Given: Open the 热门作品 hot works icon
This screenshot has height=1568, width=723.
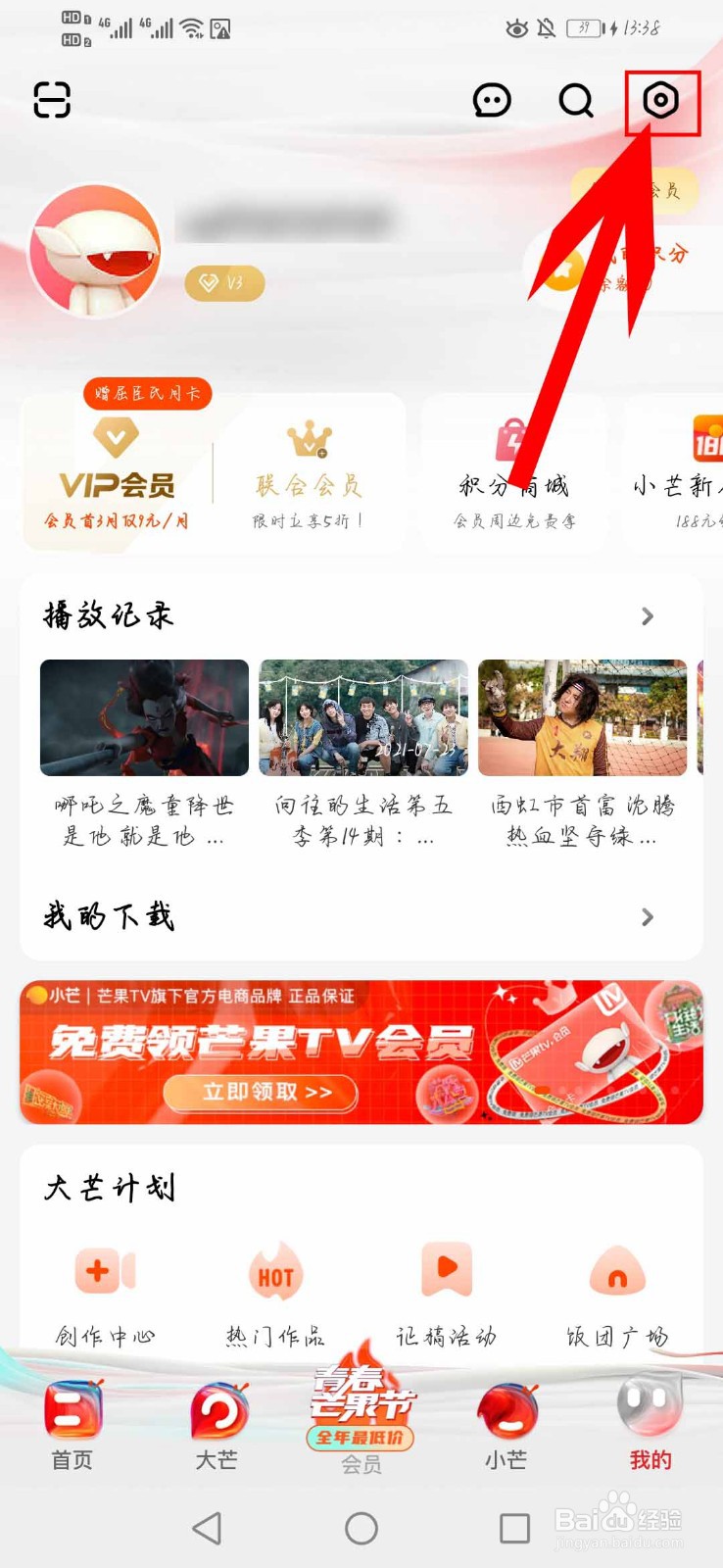Looking at the screenshot, I should (274, 1271).
